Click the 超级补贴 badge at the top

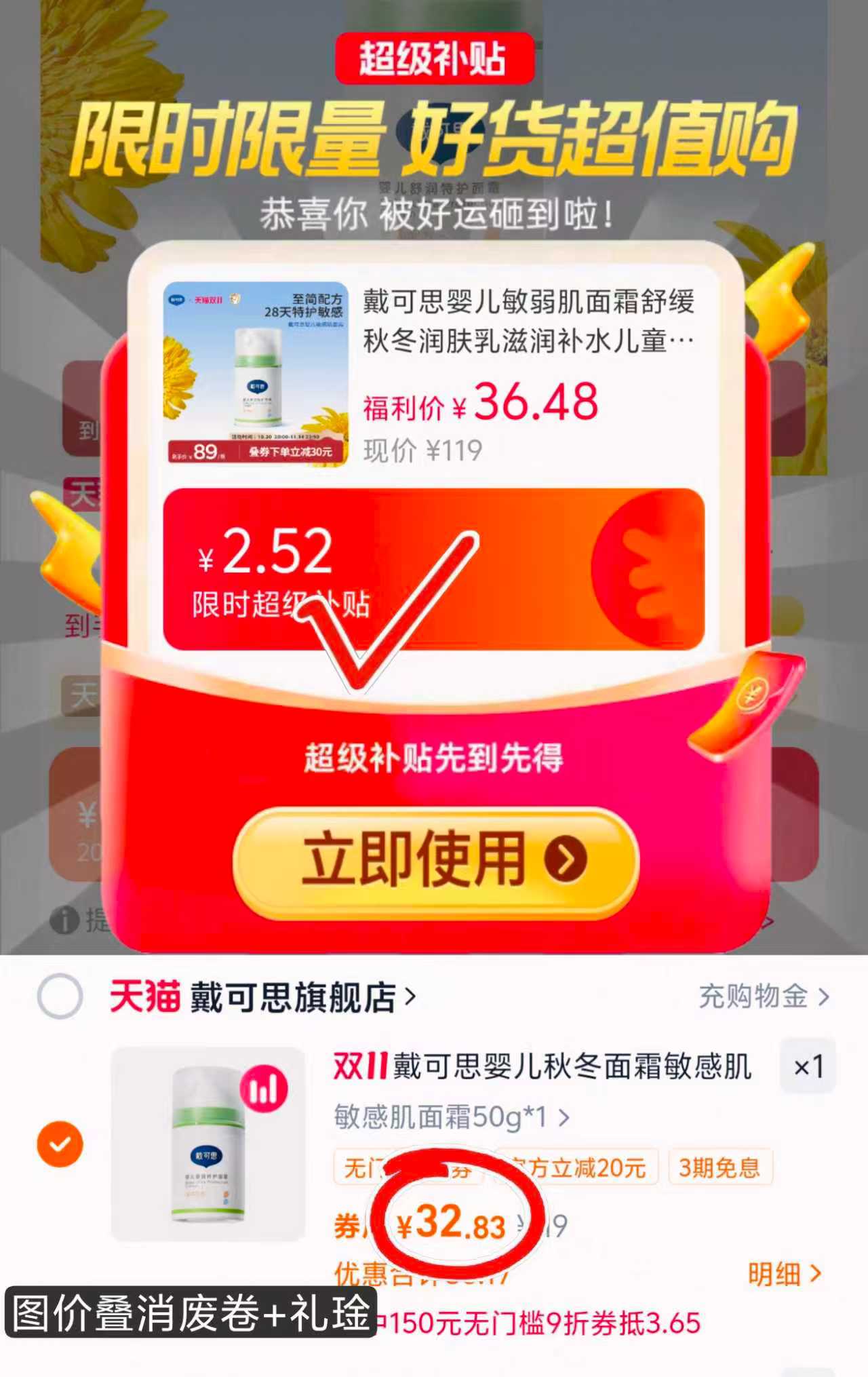(434, 60)
